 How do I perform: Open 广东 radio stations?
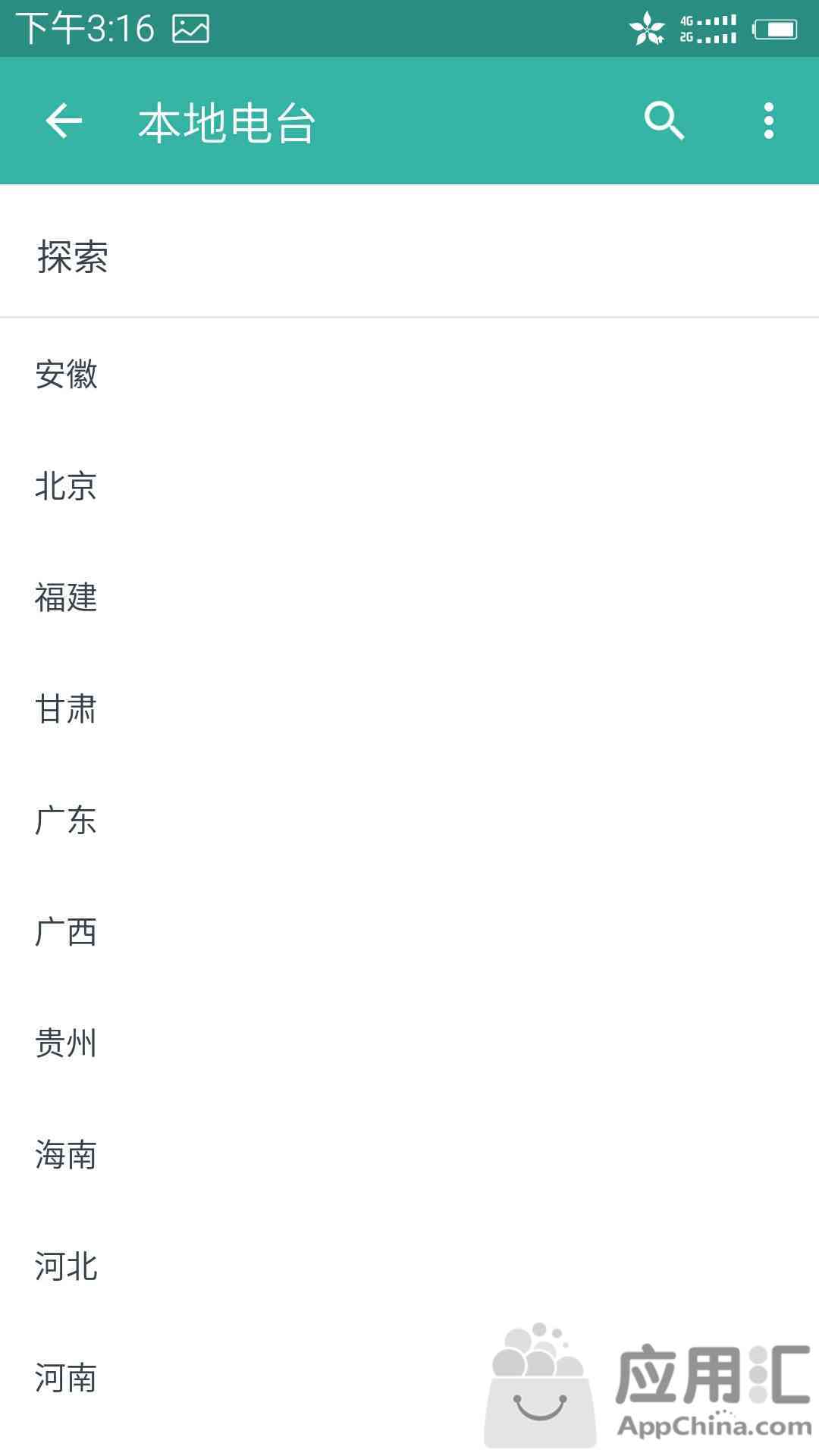(x=409, y=821)
